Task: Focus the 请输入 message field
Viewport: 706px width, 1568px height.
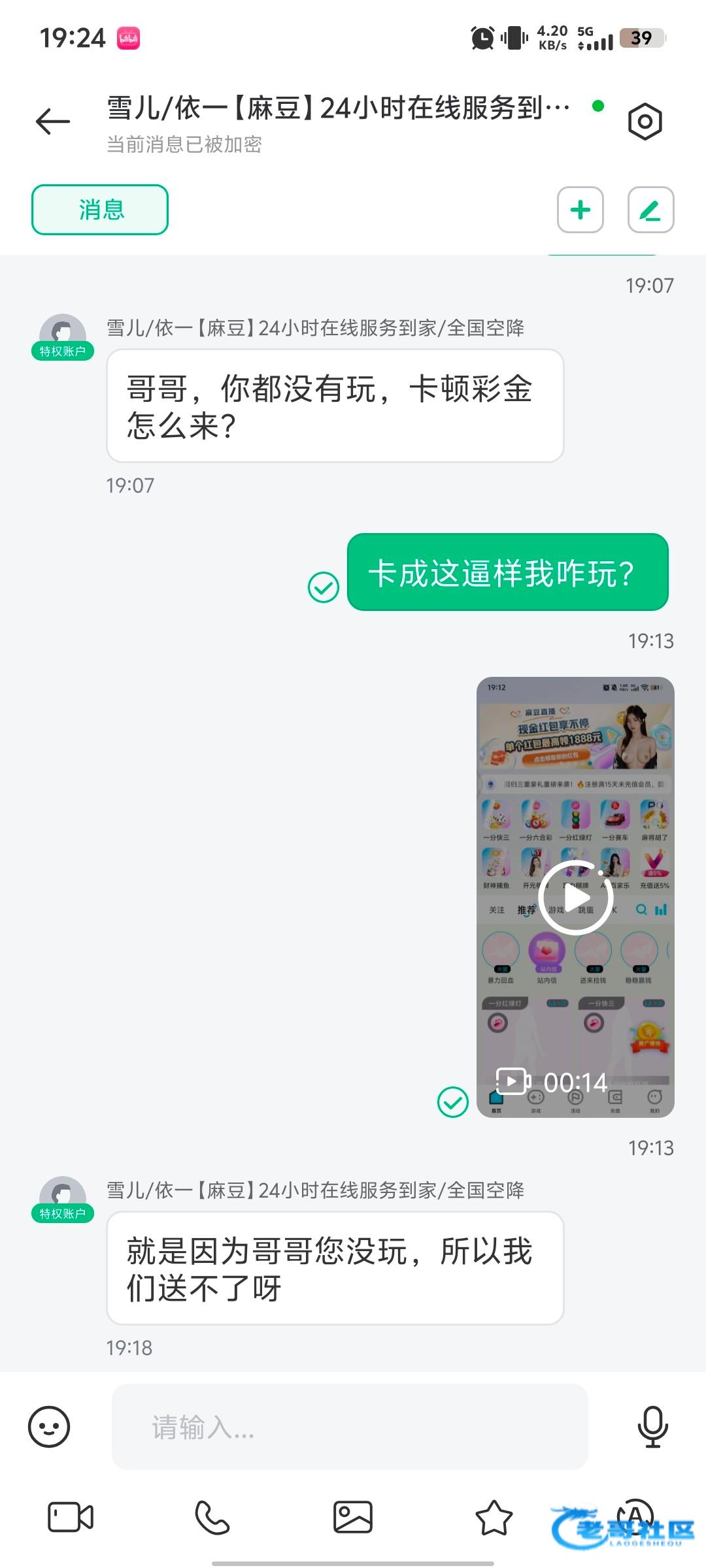Action: [x=350, y=1427]
